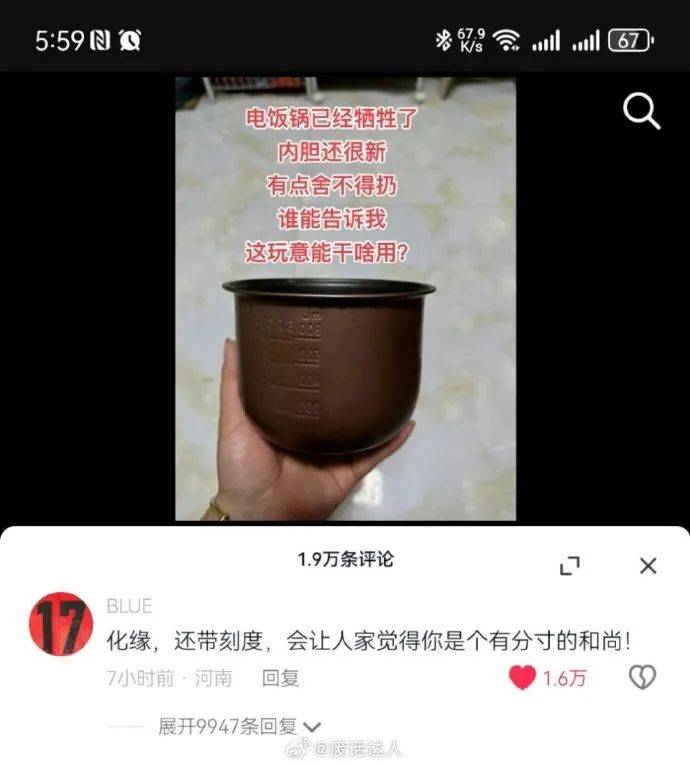Dislike BLUE's comment with broken heart
690x765 pixels.
pos(641,678)
